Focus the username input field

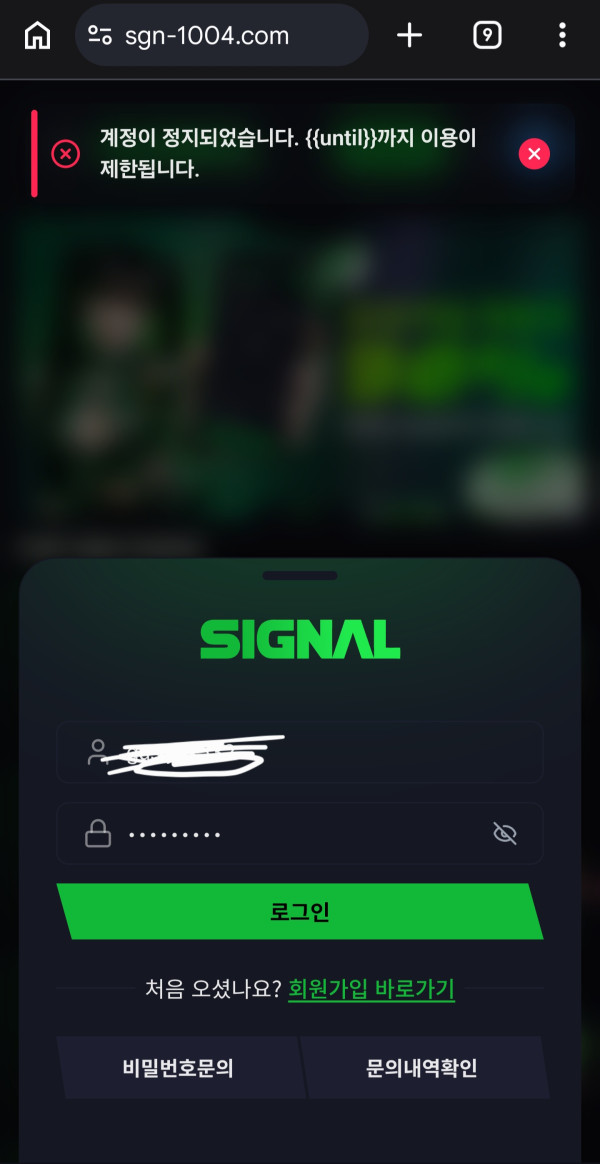[300, 752]
